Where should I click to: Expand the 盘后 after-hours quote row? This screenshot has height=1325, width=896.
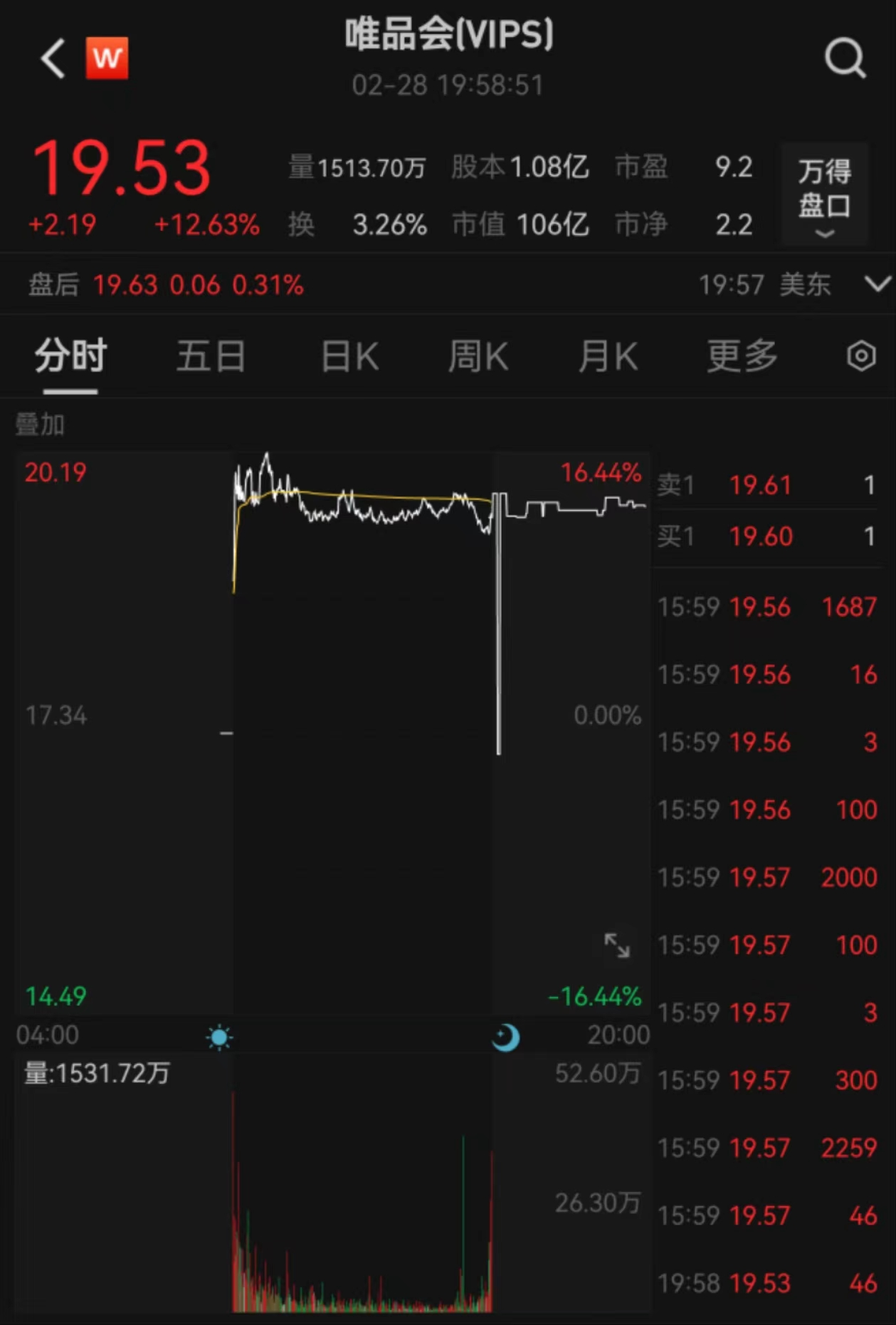(x=877, y=284)
